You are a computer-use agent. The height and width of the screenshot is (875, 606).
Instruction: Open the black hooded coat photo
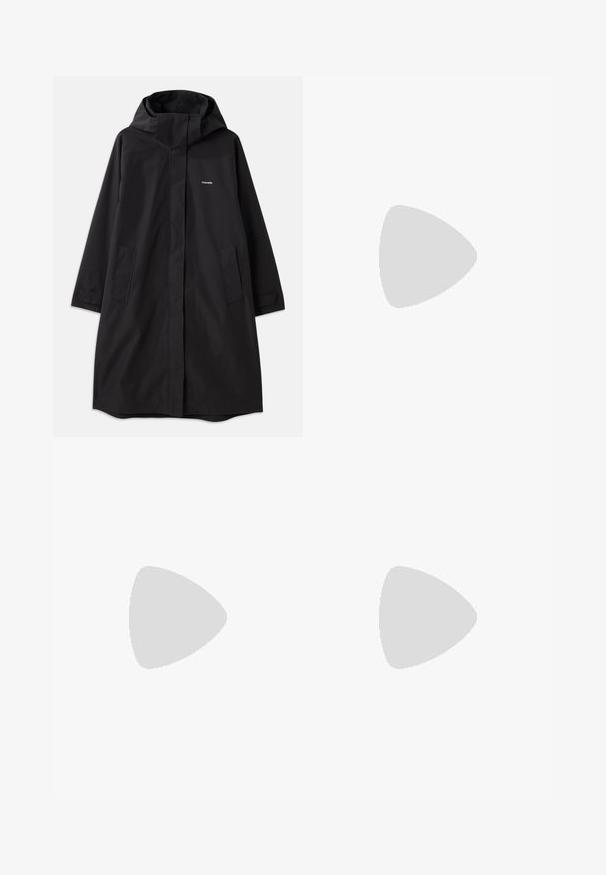[178, 256]
